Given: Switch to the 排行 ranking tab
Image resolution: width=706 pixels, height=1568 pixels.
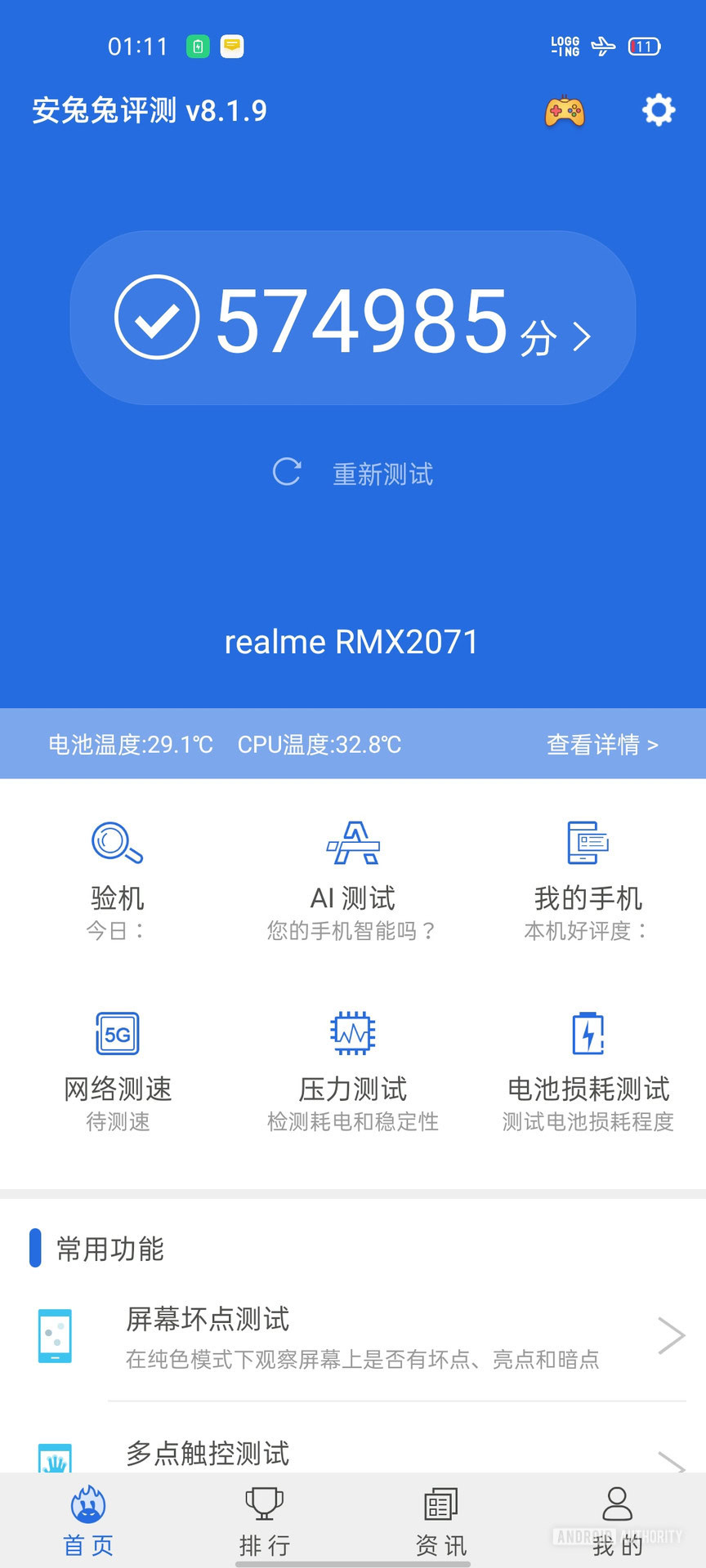Looking at the screenshot, I should [265, 1521].
